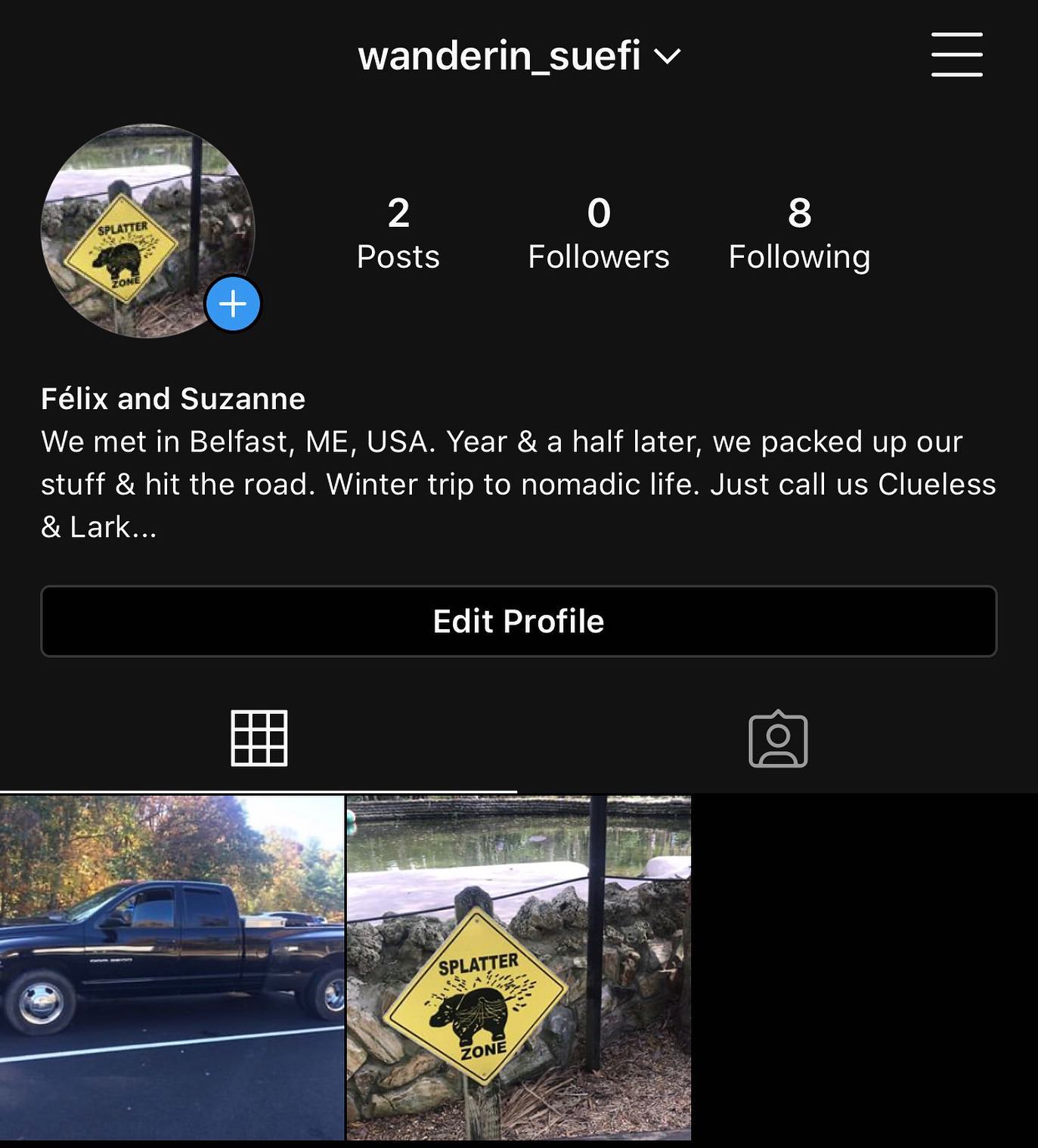
Task: Open the black pickup truck post
Action: click(172, 967)
